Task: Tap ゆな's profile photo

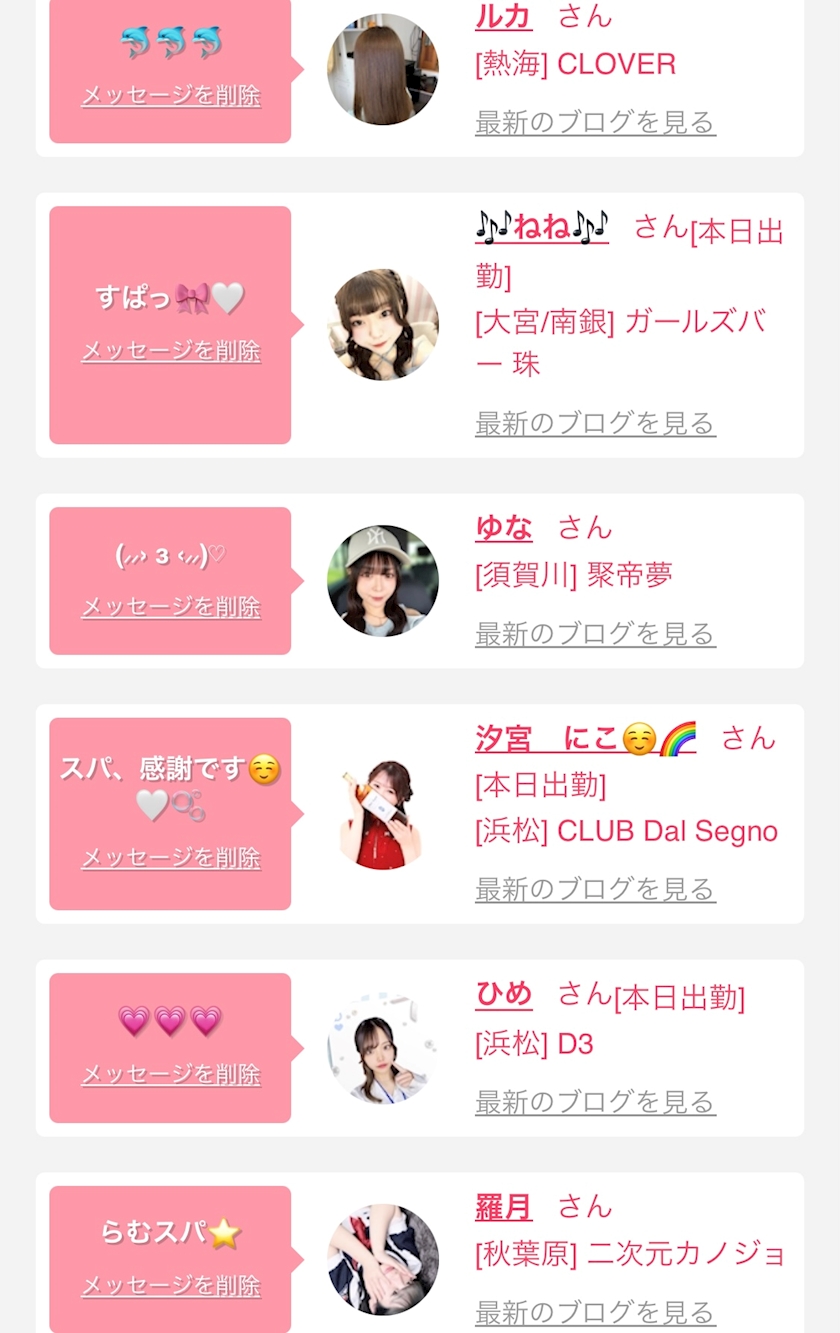Action: click(383, 581)
